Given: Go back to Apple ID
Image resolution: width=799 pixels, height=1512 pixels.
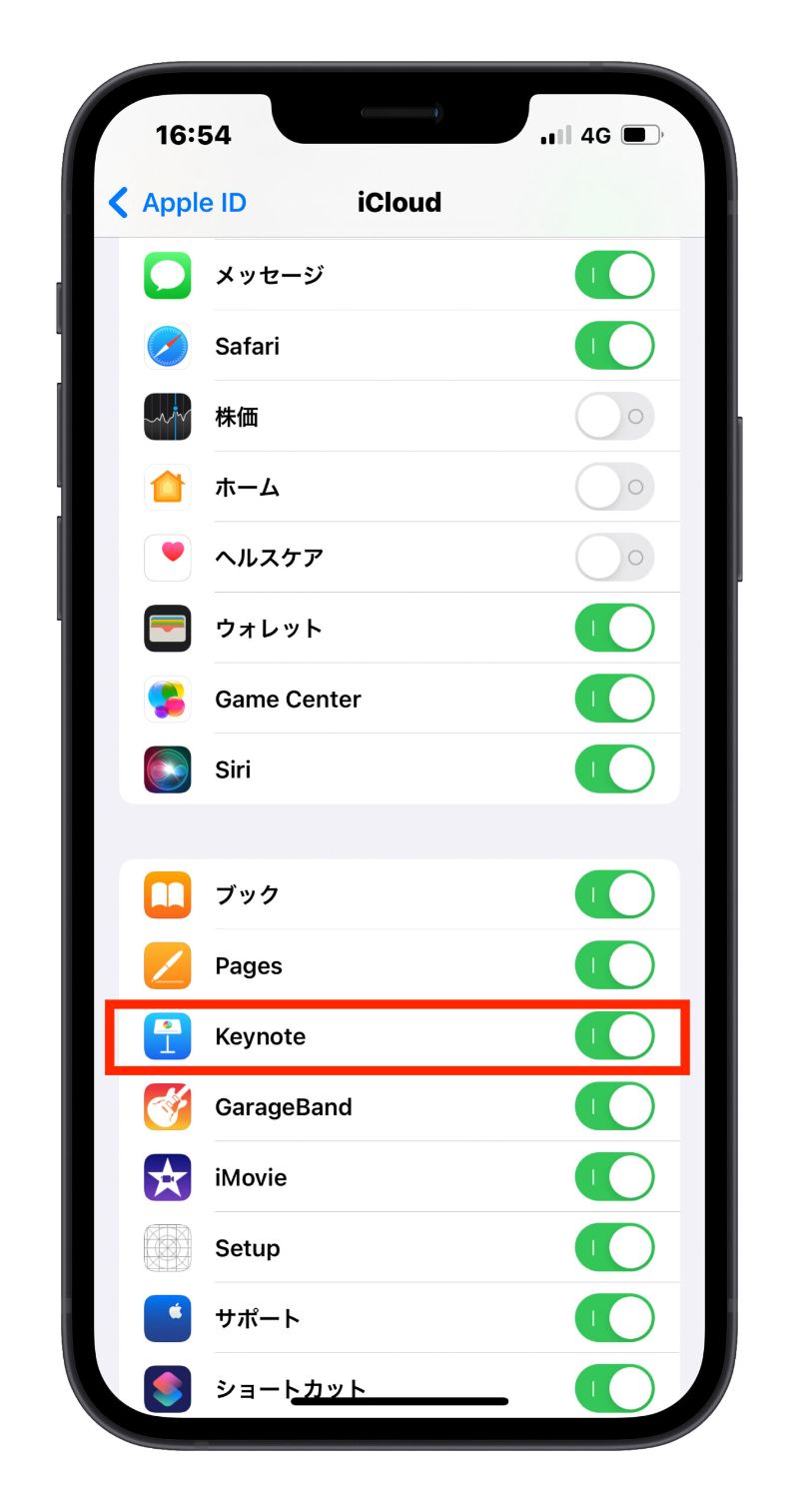Looking at the screenshot, I should tap(178, 203).
